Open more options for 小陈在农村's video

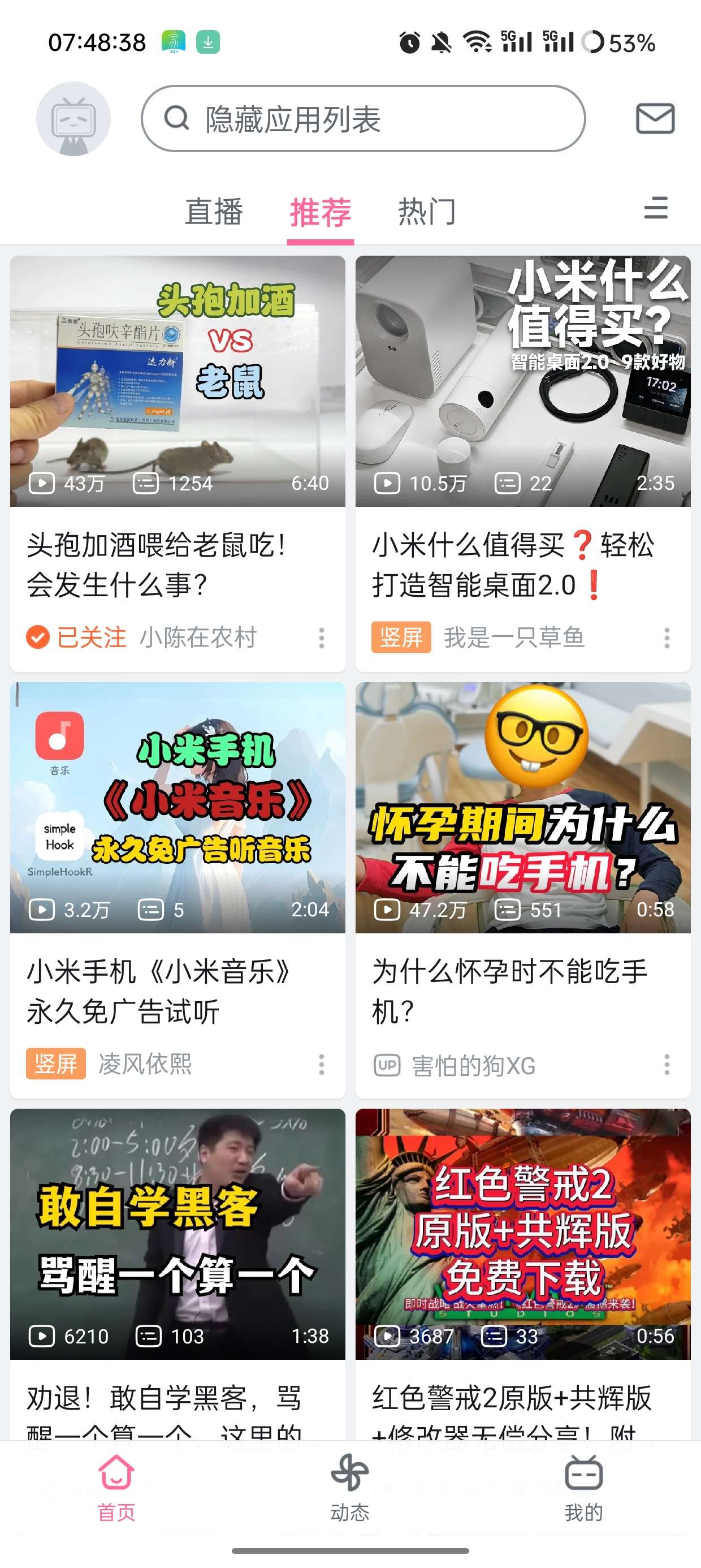point(321,638)
